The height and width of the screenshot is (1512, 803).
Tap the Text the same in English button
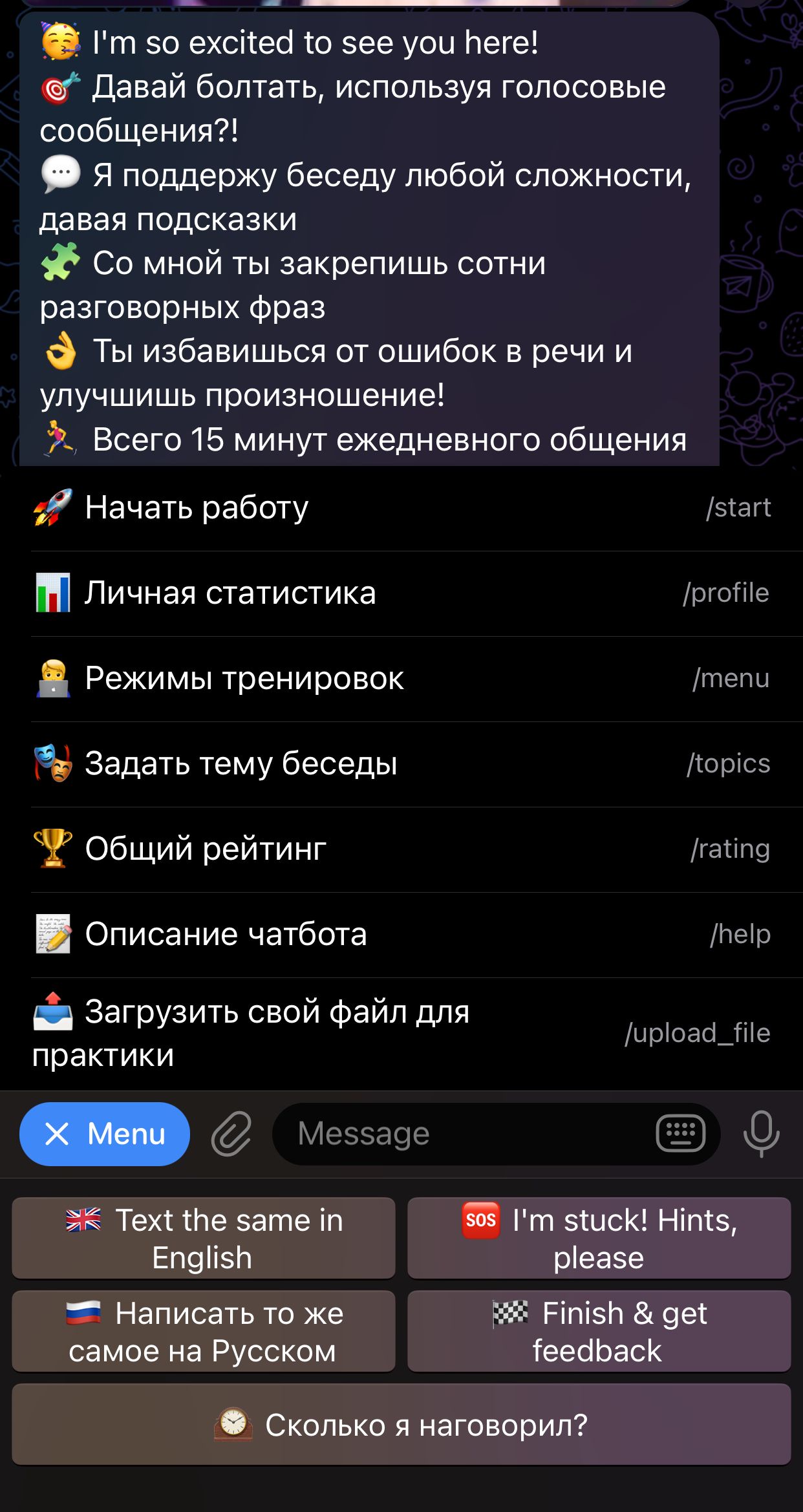coord(204,1238)
